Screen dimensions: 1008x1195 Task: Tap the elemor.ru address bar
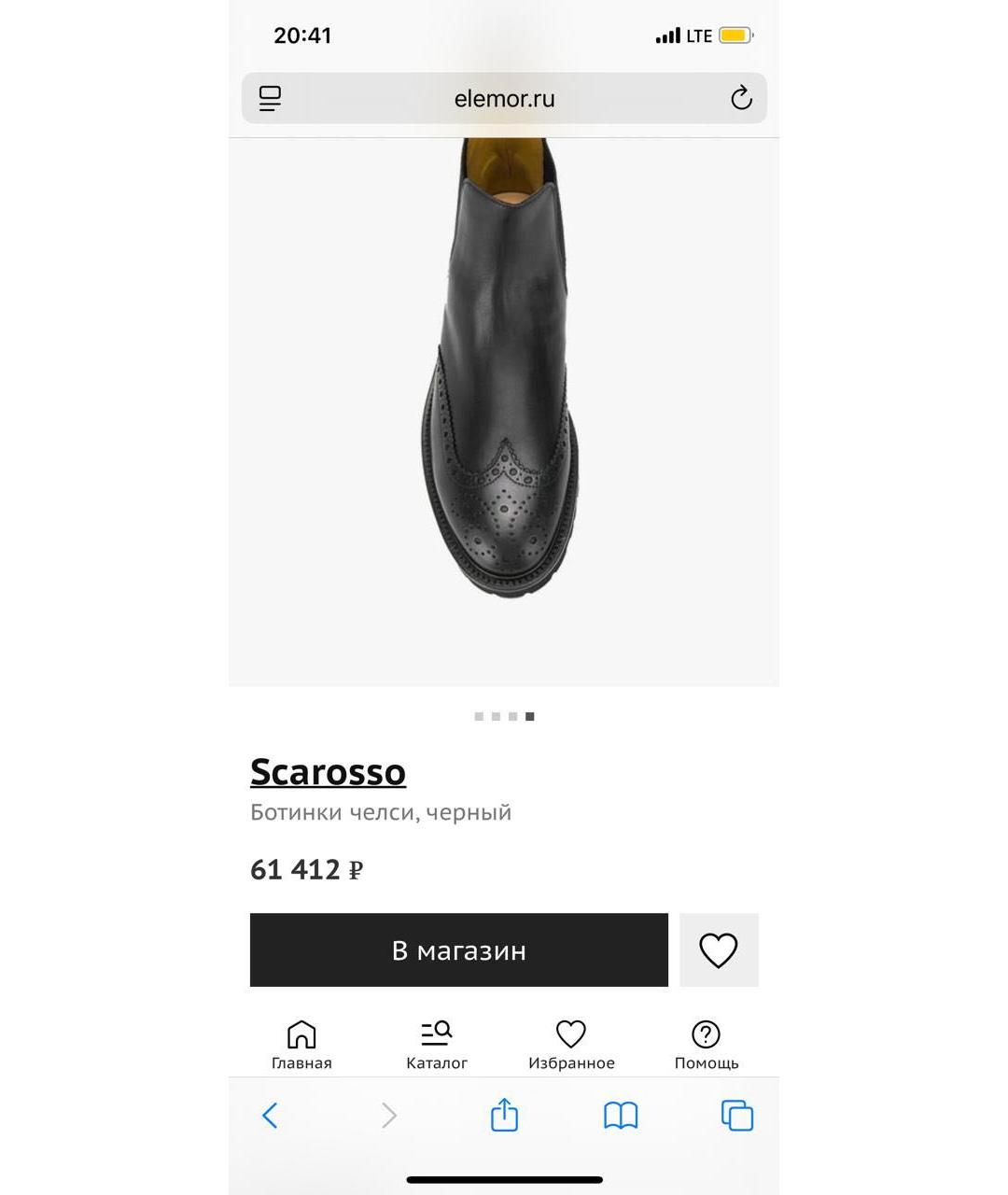[x=504, y=98]
